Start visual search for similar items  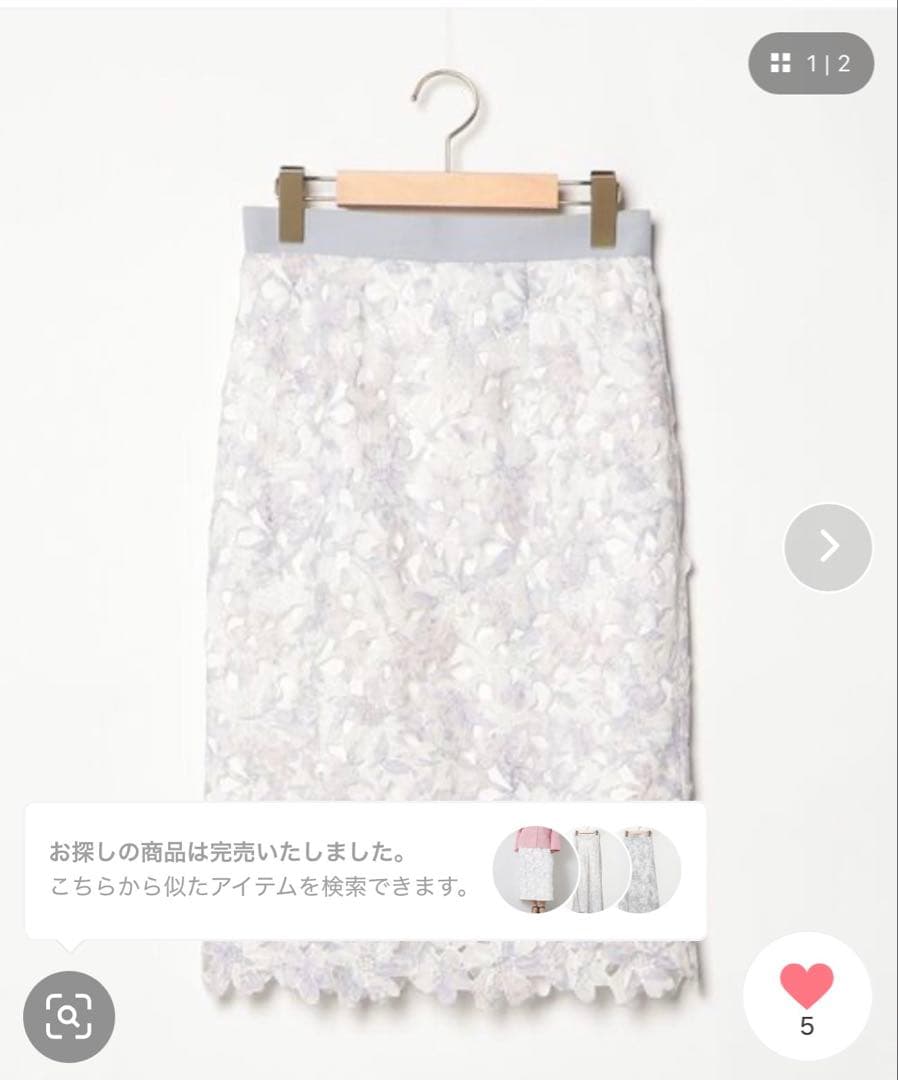click(69, 1015)
